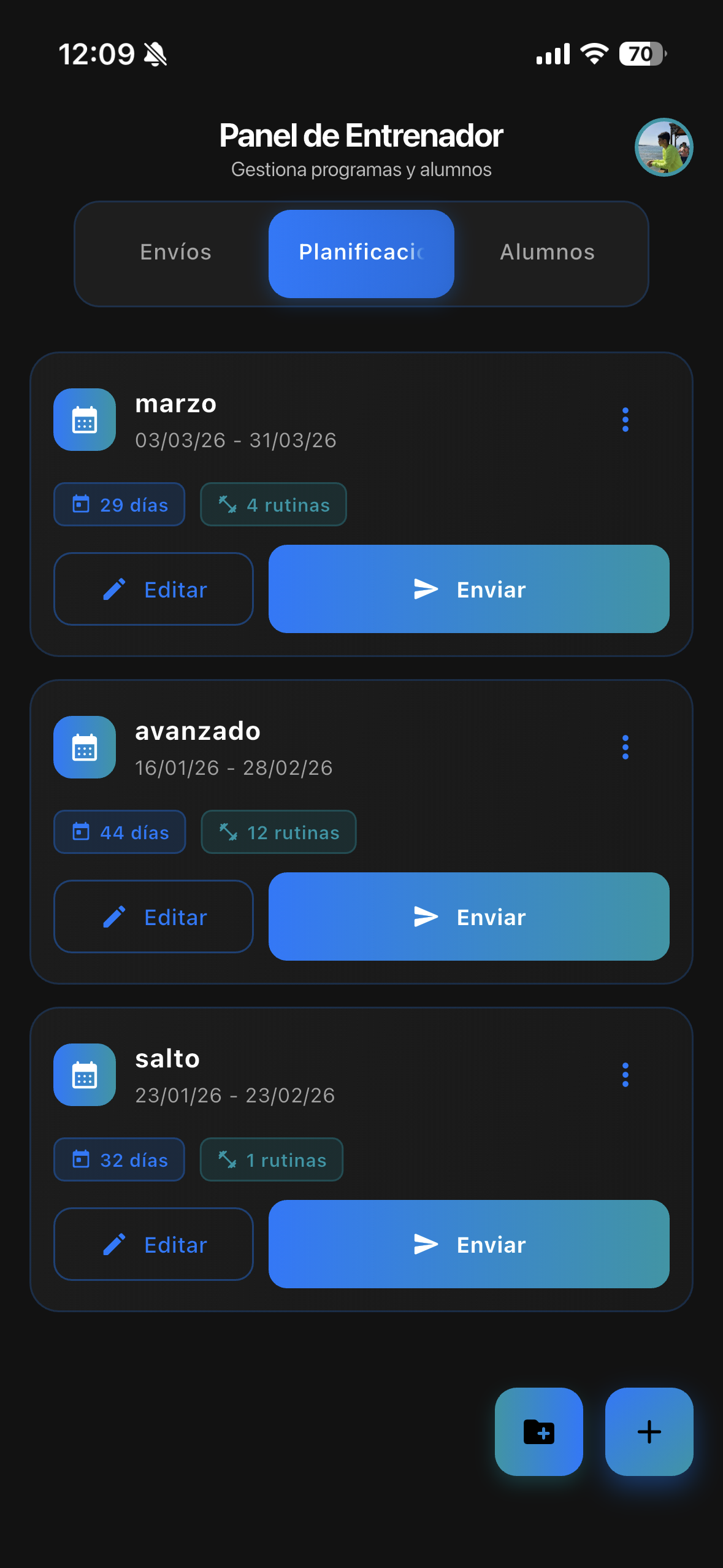Switch to the Envíos tab
Screen dimensions: 723x1568
[176, 253]
